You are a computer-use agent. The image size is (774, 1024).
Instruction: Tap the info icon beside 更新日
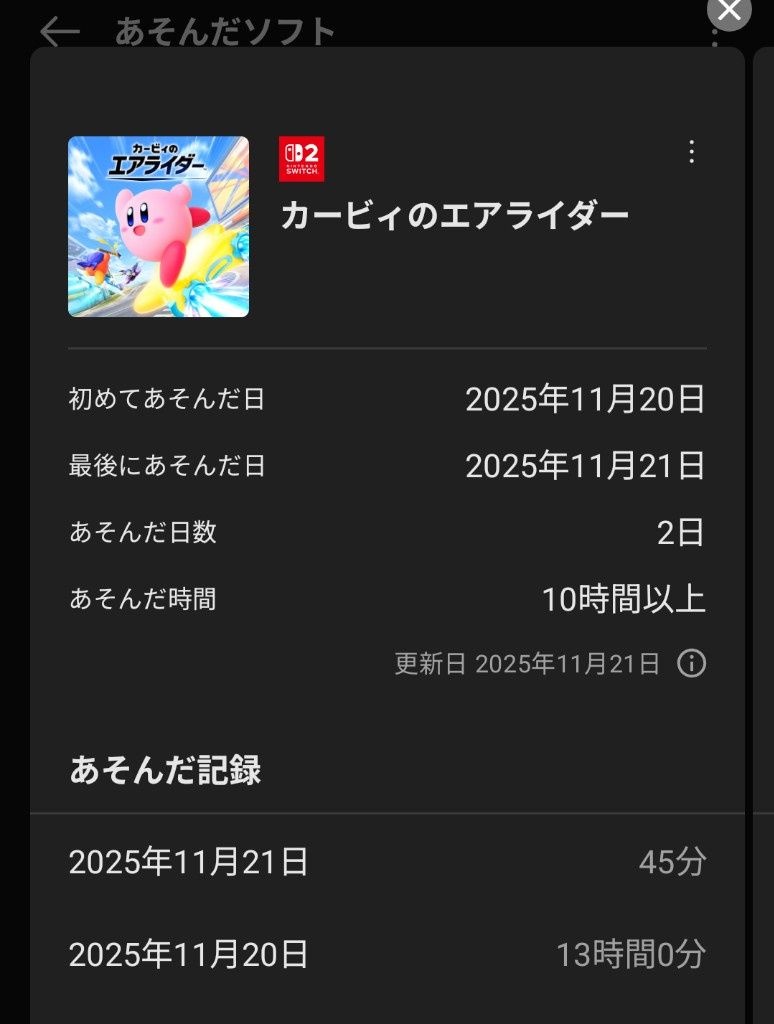[691, 663]
